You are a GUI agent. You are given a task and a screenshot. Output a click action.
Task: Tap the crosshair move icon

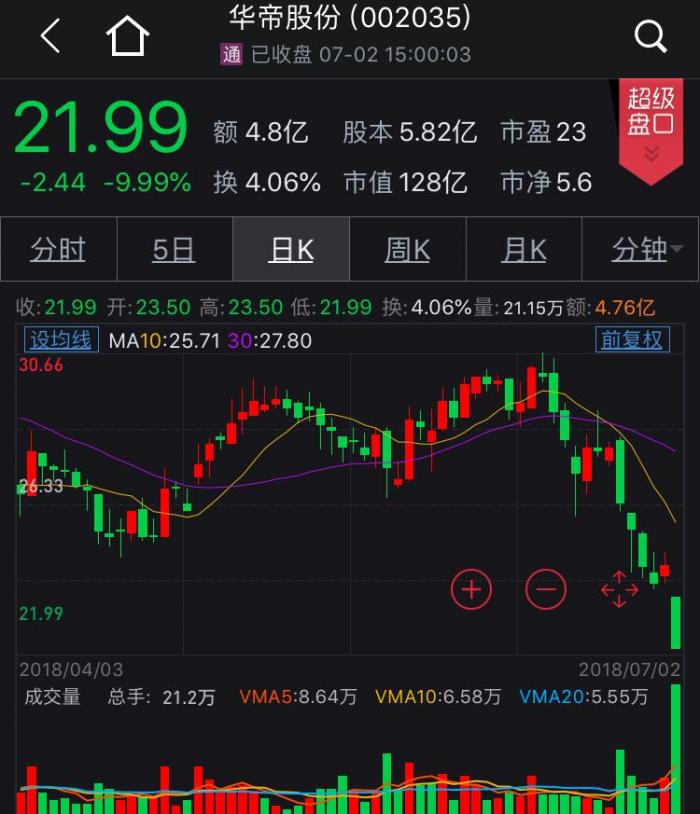[x=619, y=589]
